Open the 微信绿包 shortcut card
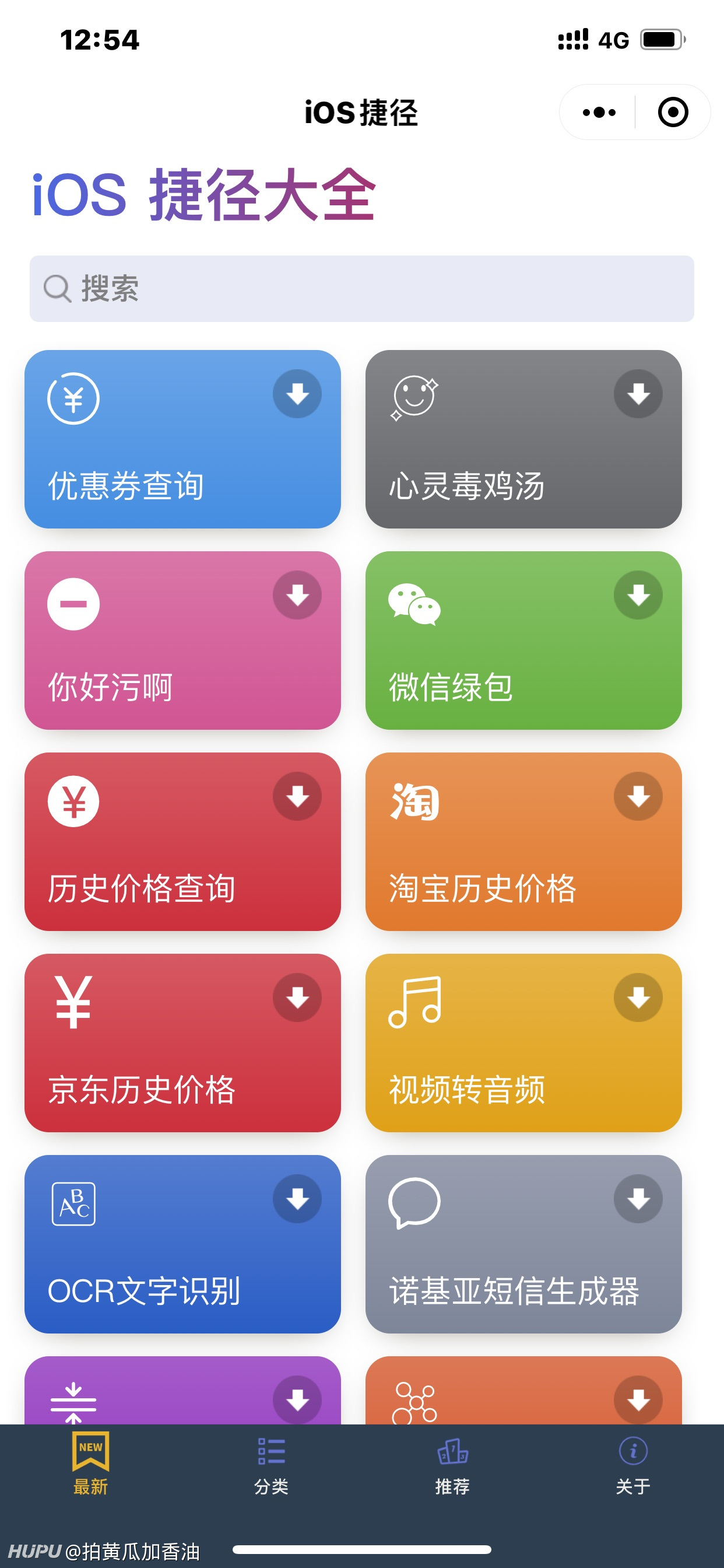Viewport: 724px width, 1568px height. click(x=523, y=640)
